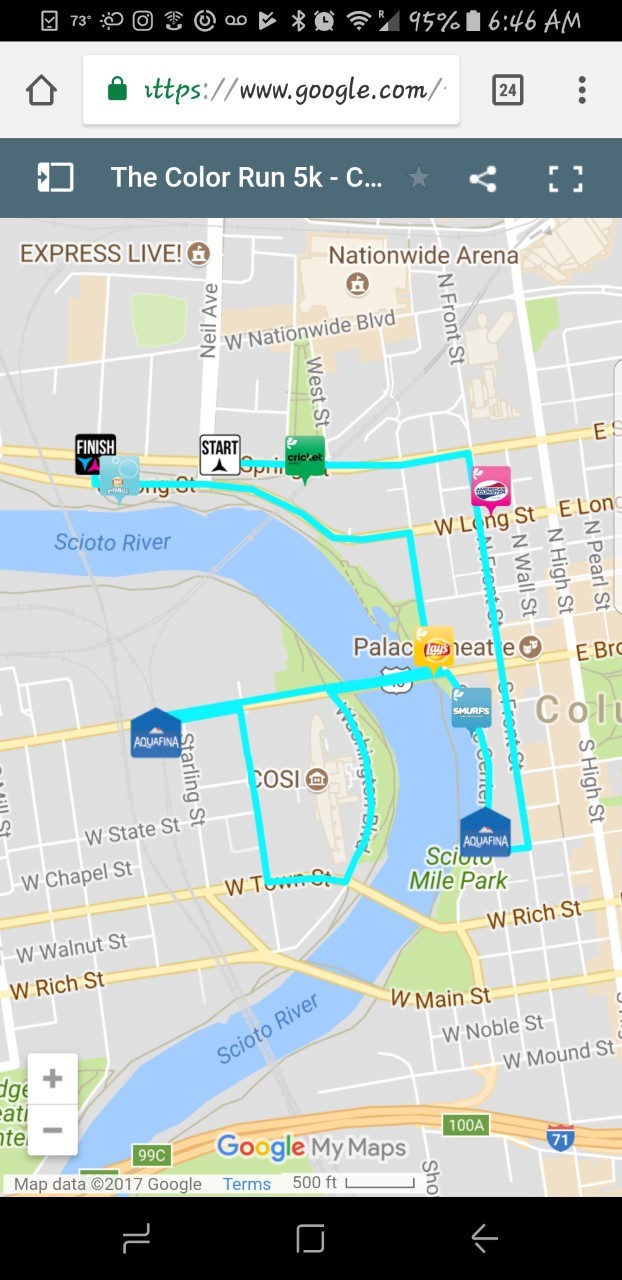Screen dimensions: 622x1280
Task: Zoom in on the map
Action: [53, 1078]
